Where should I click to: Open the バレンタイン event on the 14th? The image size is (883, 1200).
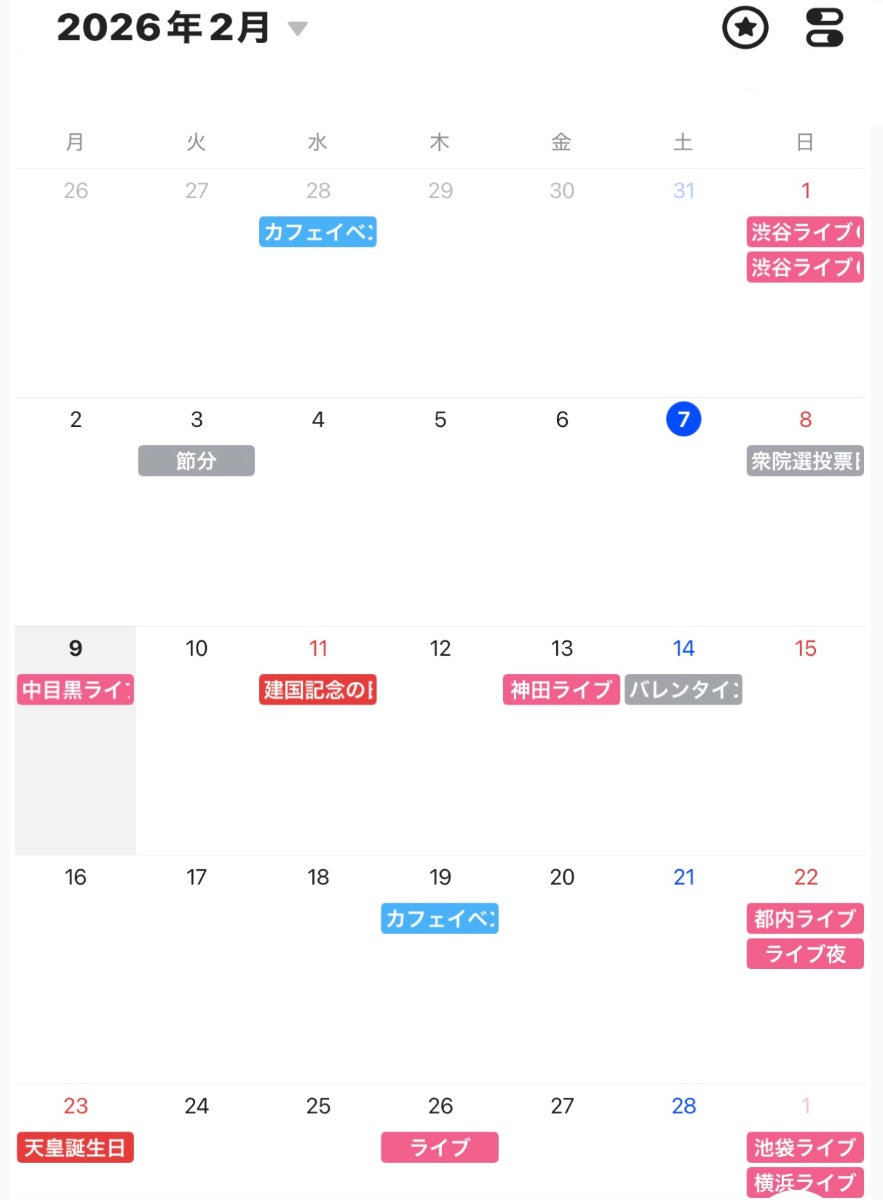(x=683, y=690)
